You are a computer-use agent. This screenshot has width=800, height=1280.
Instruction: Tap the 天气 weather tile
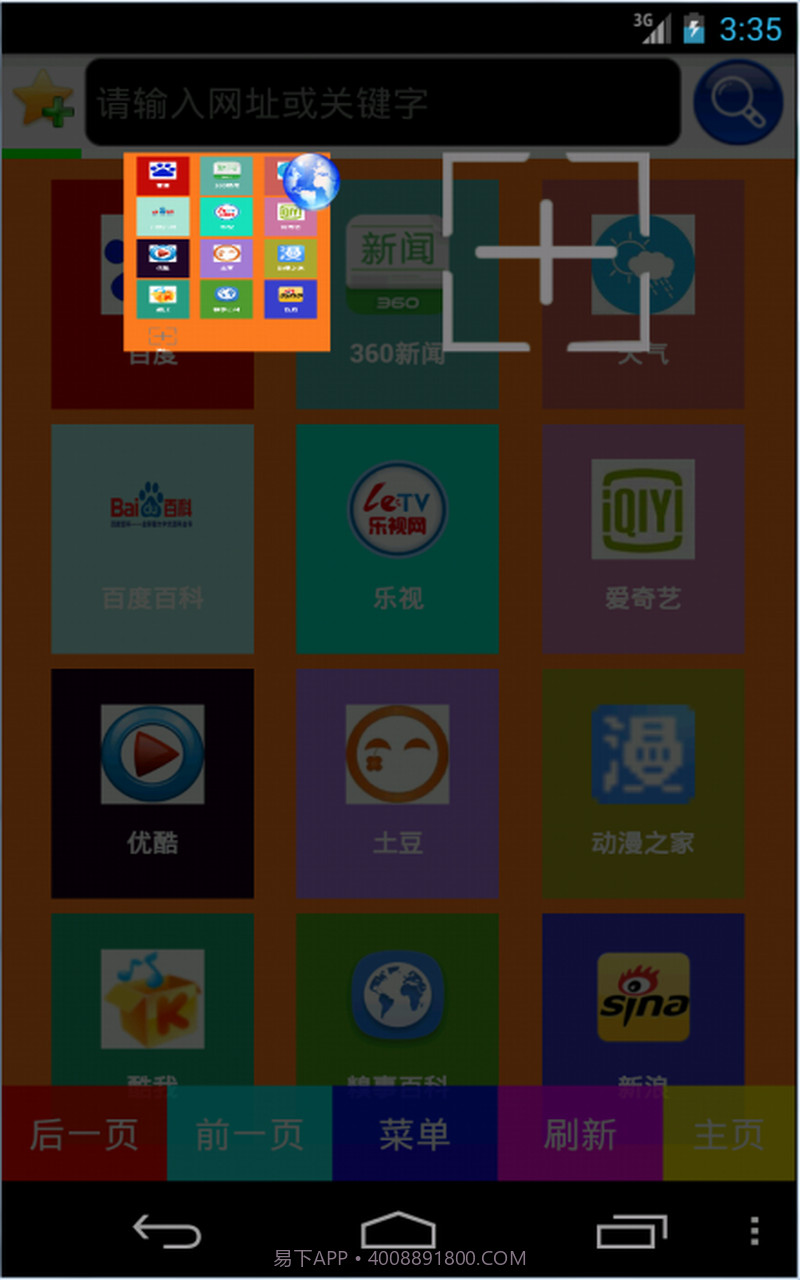tap(642, 280)
